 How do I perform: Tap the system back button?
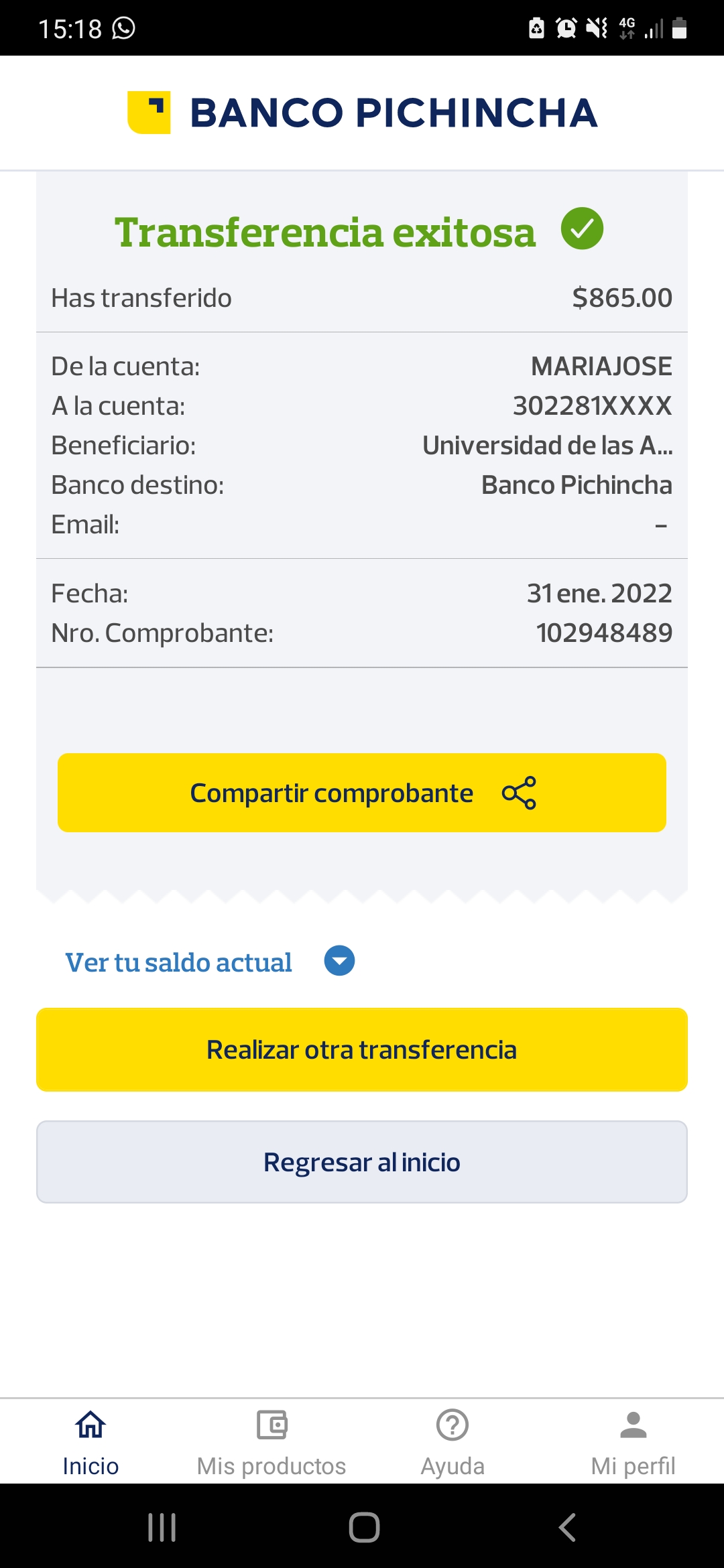pos(567,1528)
